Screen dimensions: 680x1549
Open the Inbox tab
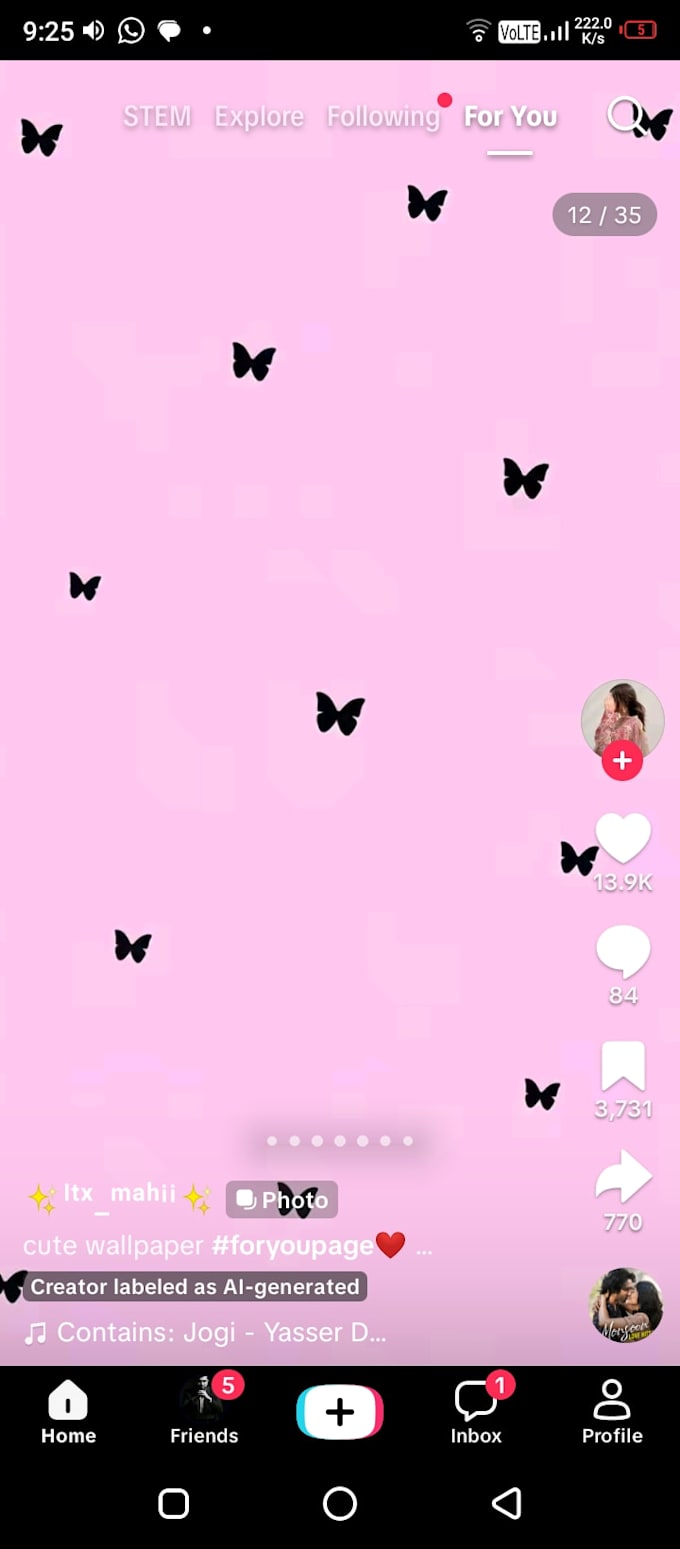[x=476, y=1411]
